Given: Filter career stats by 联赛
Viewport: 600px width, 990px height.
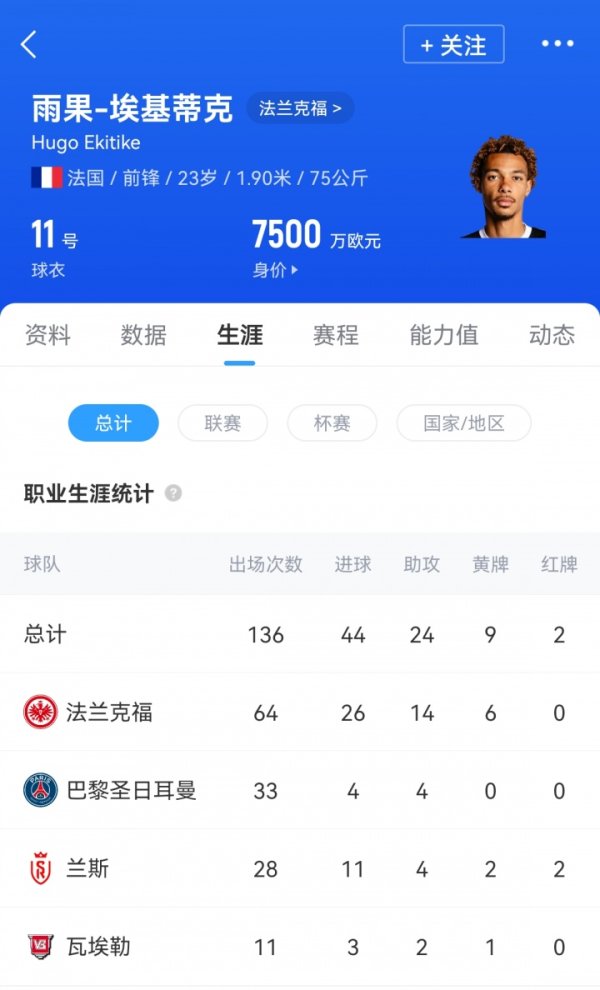Looking at the screenshot, I should (223, 423).
